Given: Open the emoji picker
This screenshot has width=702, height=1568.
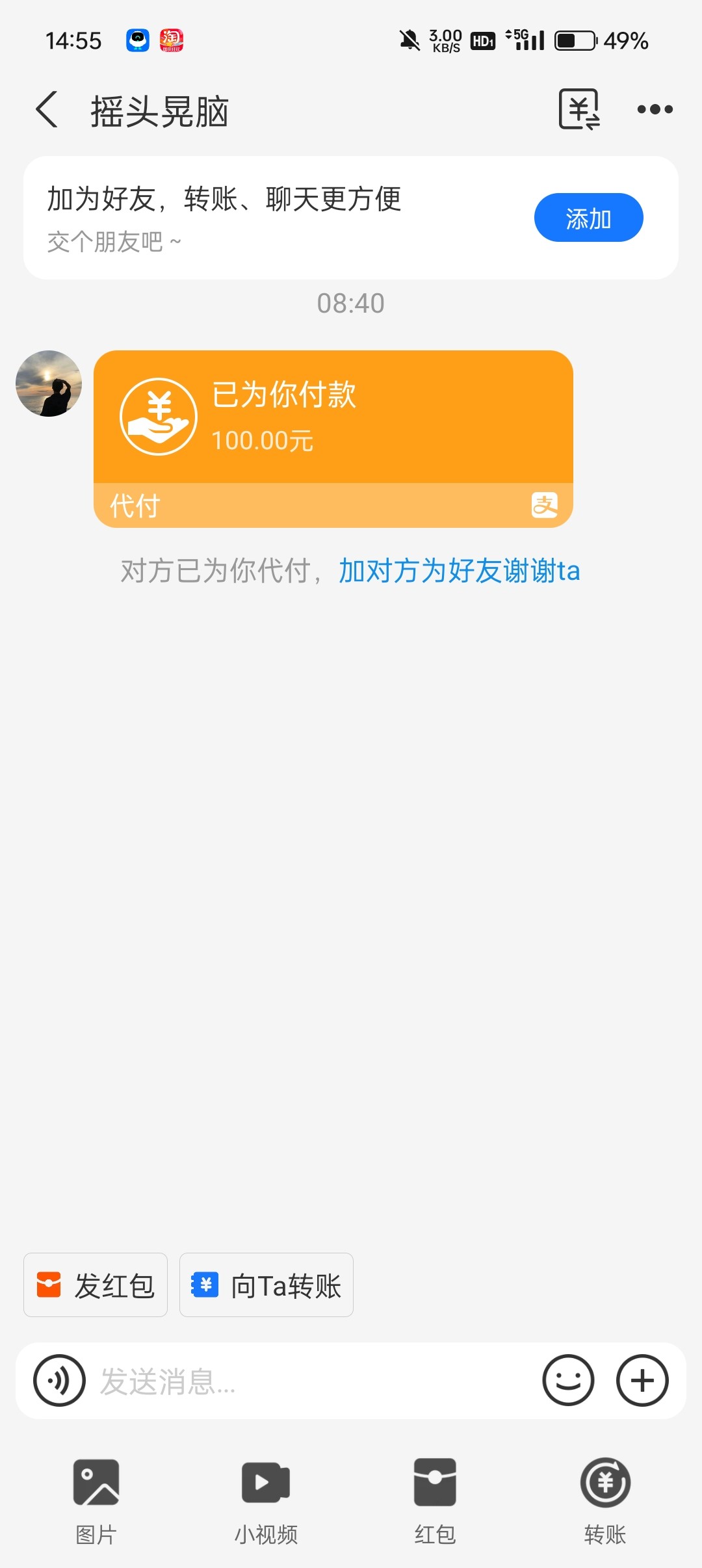Looking at the screenshot, I should pos(568,1380).
